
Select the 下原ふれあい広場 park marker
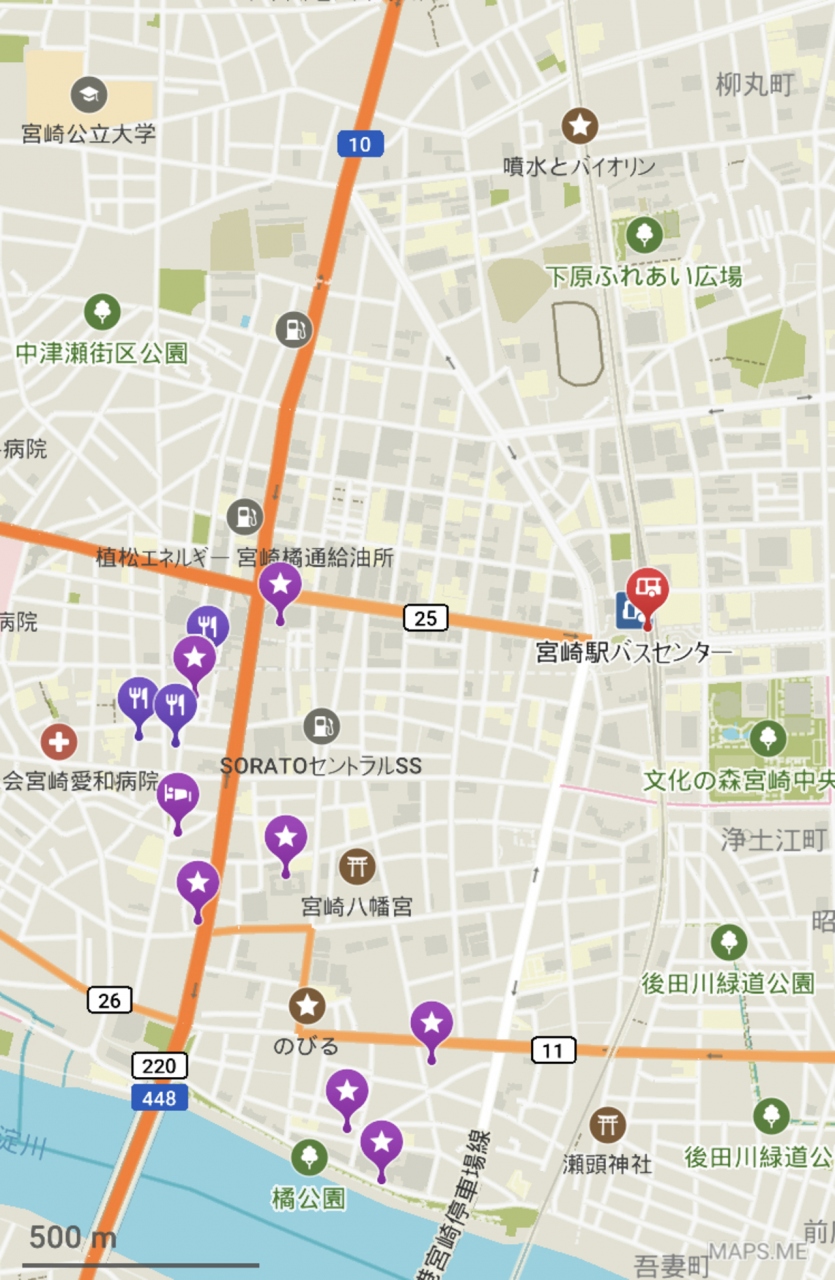pyautogui.click(x=645, y=236)
